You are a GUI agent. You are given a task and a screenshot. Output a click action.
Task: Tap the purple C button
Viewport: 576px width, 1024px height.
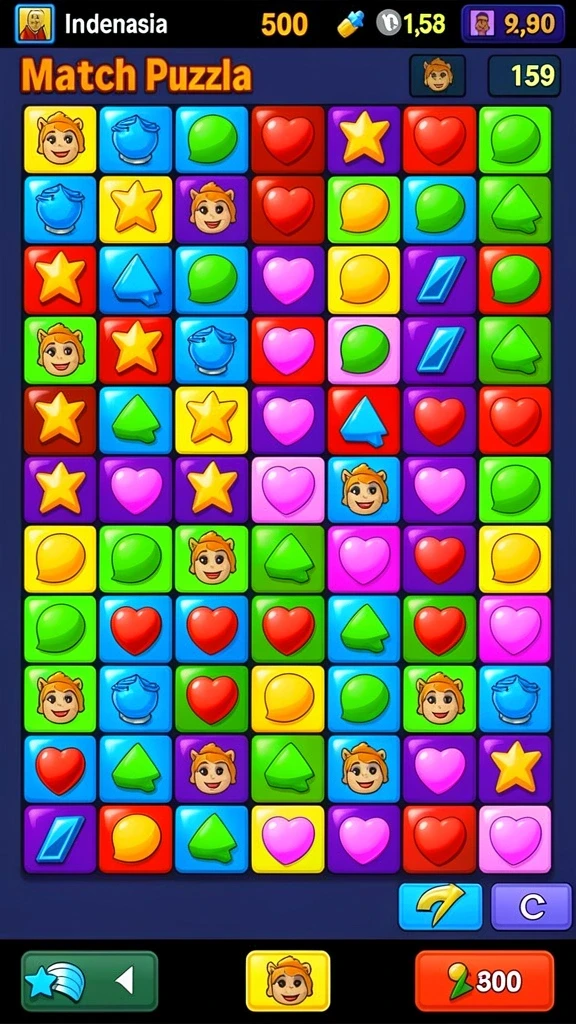point(531,906)
